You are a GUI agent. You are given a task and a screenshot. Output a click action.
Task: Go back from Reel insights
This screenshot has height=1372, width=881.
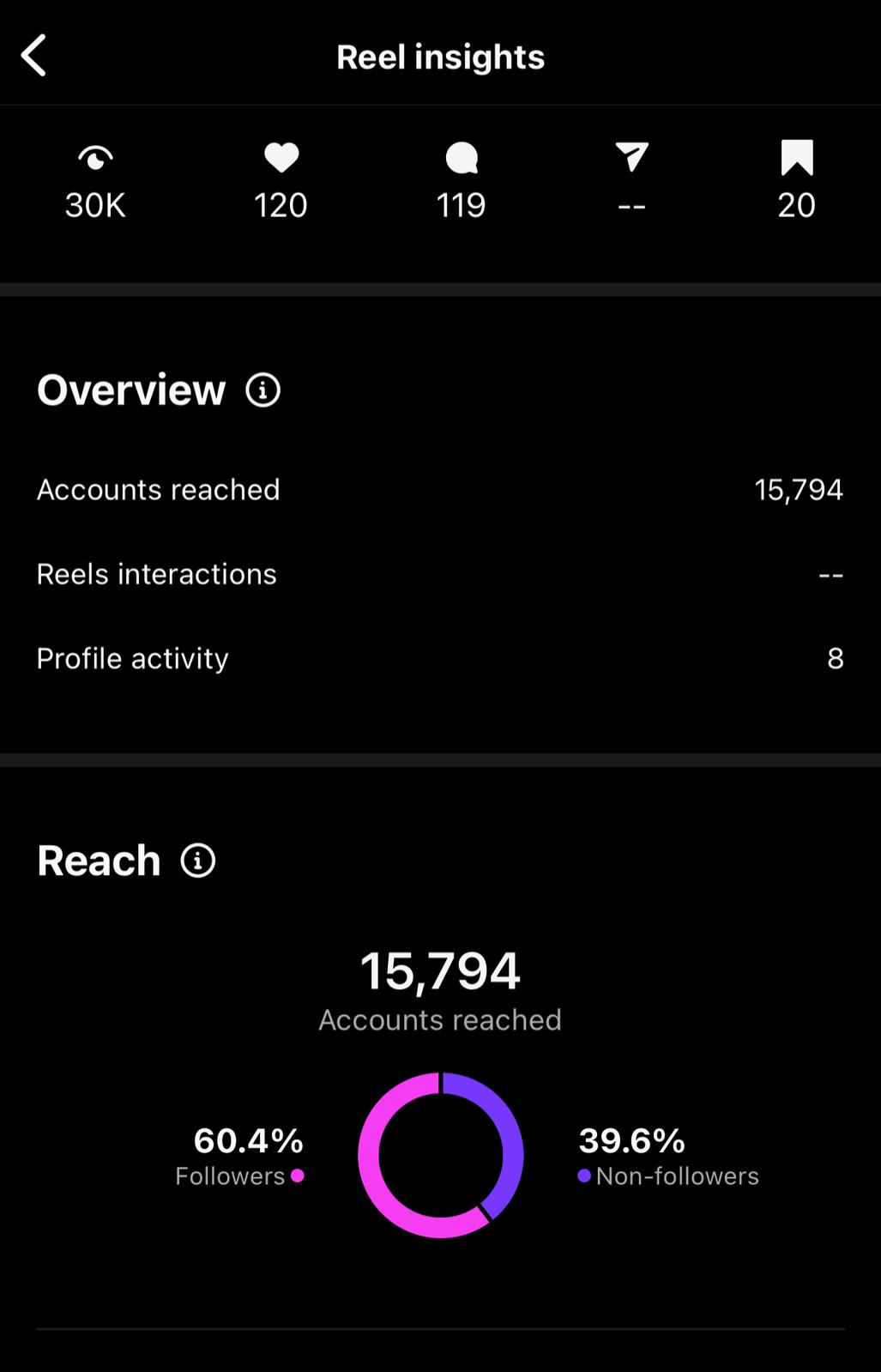coord(33,57)
